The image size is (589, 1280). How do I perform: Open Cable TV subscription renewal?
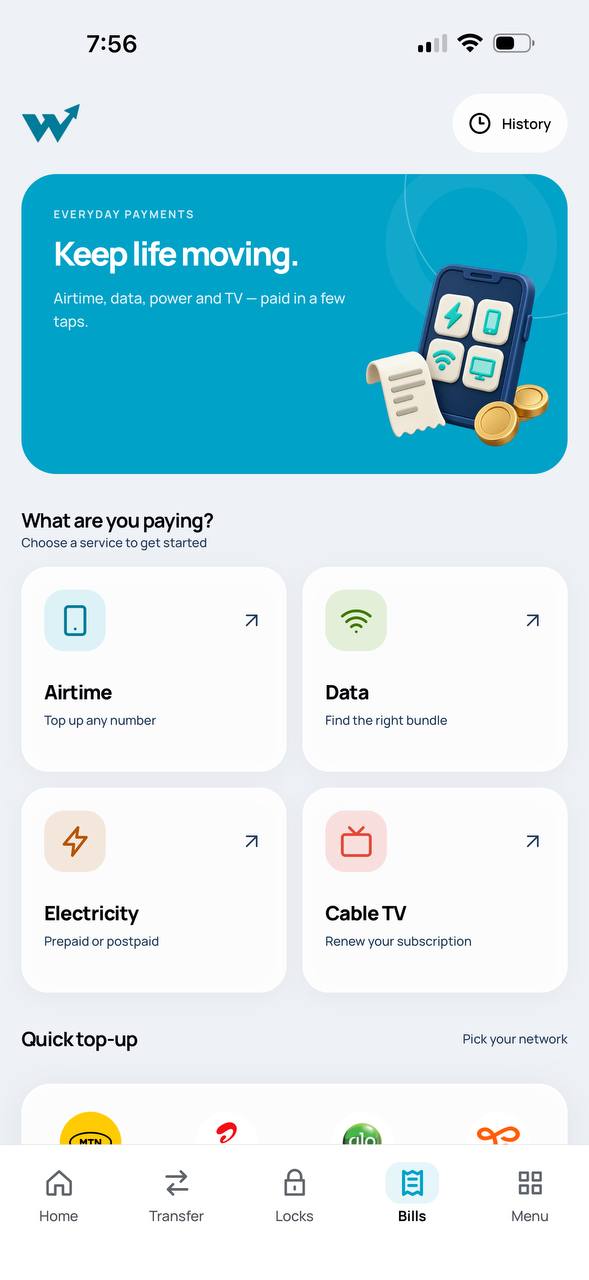[x=435, y=890]
